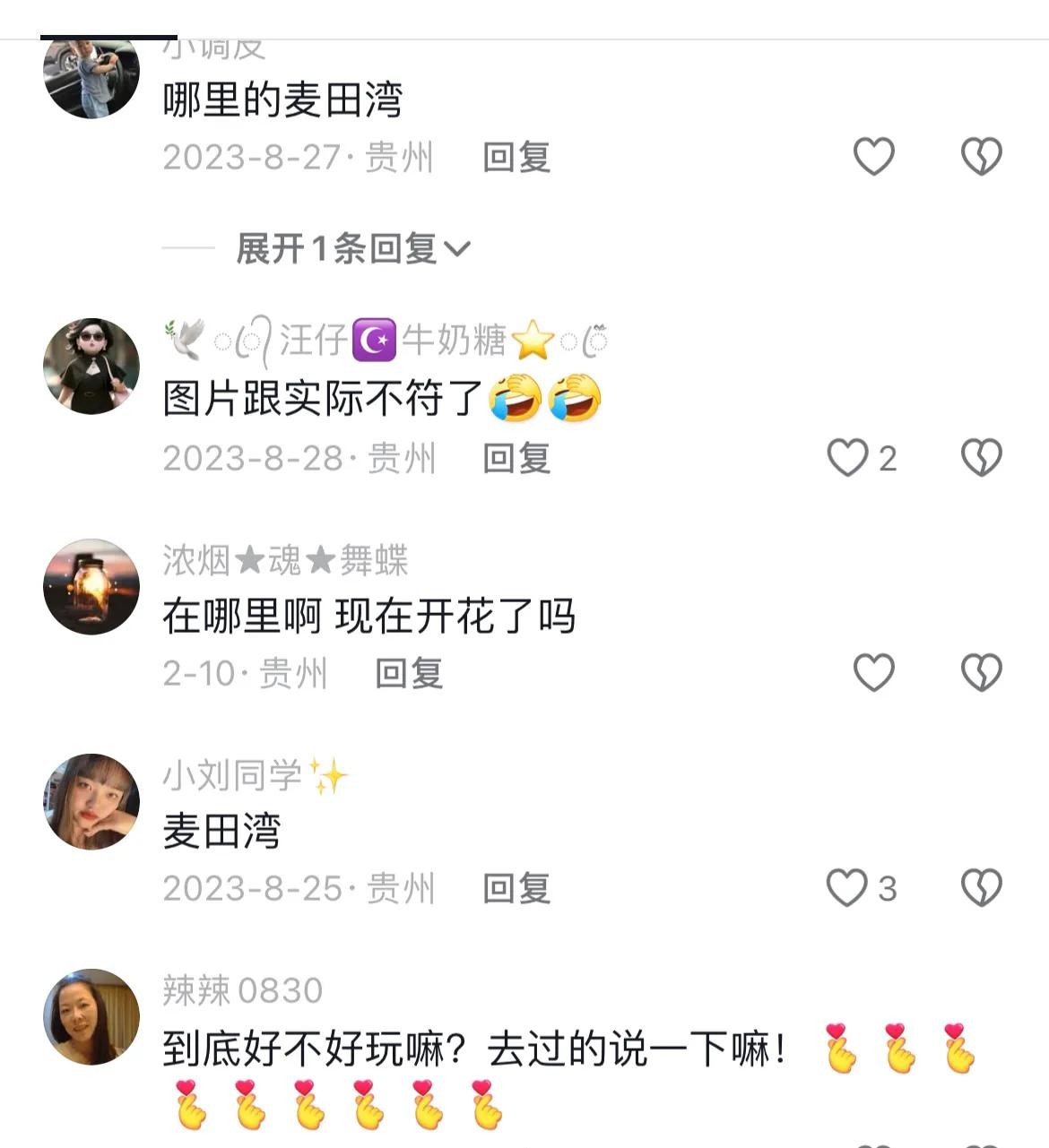1049x1148 pixels.
Task: Dislike the comment 哪里的麦田湾
Action: [x=981, y=157]
